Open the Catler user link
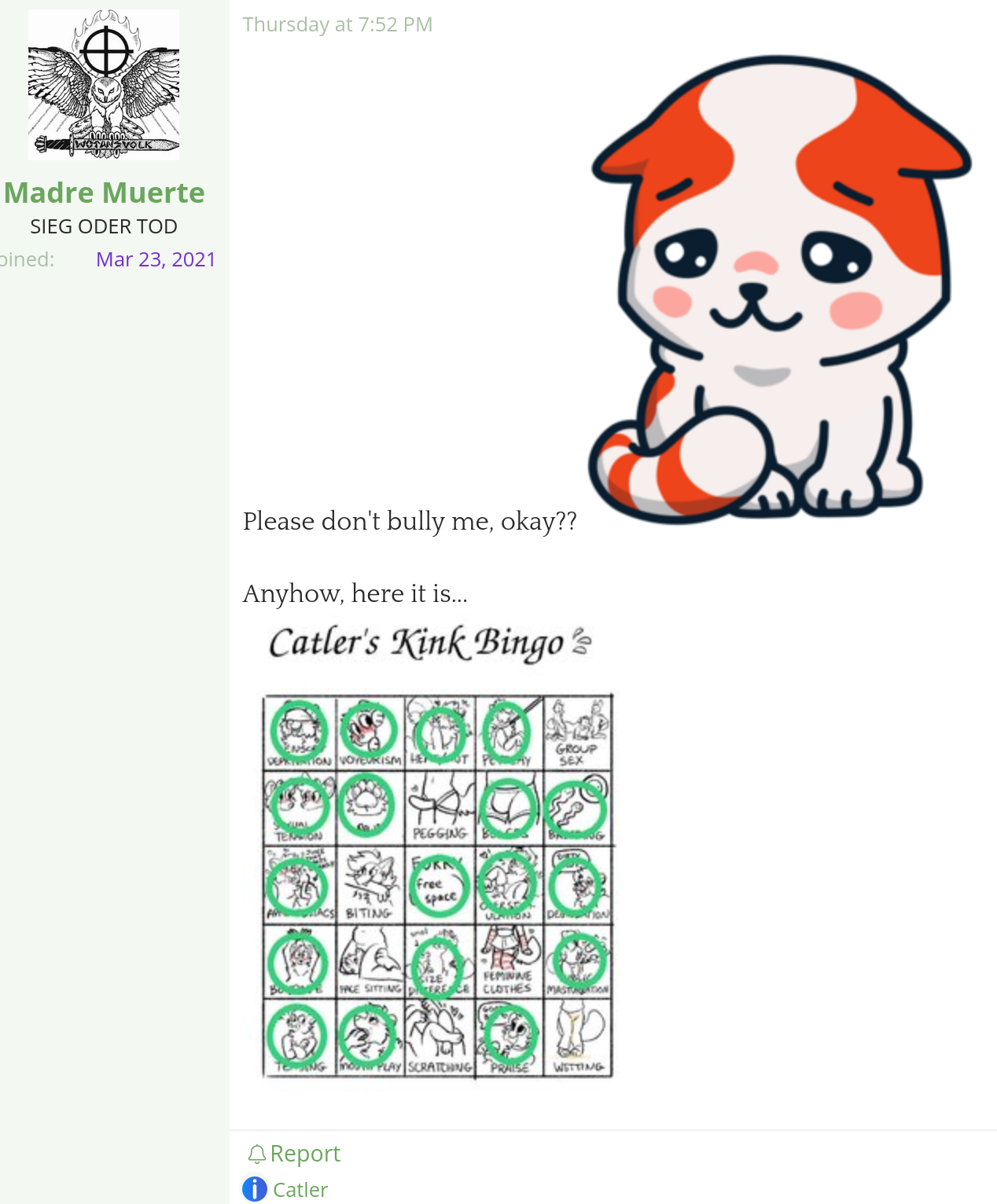Screen dimensions: 997x1204 coord(300,1189)
